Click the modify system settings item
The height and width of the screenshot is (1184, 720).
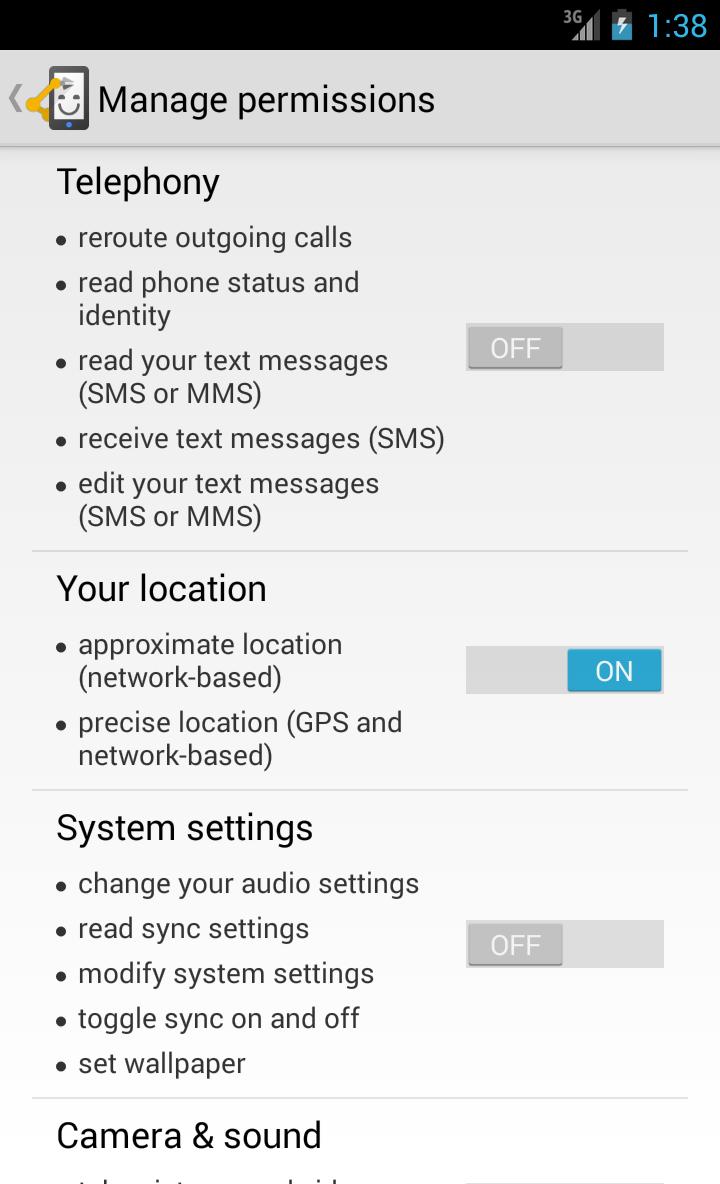point(226,973)
